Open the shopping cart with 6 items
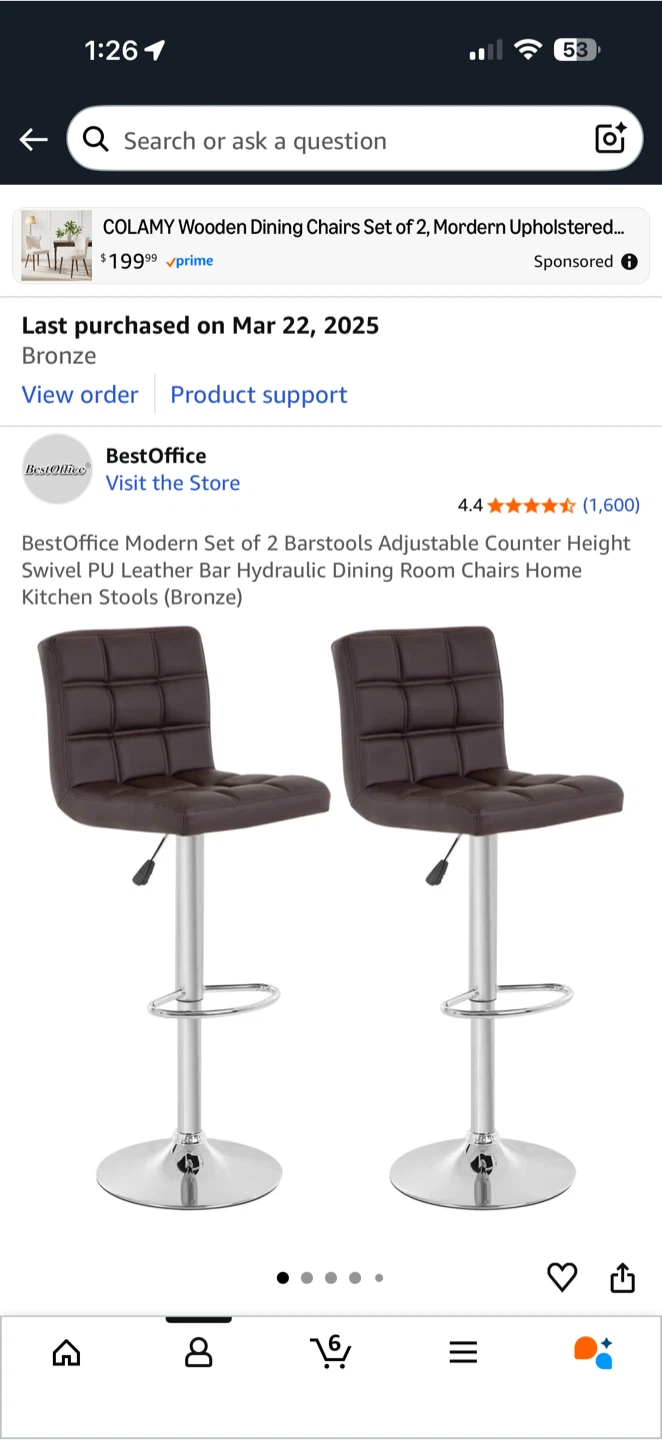Viewport: 662px width, 1440px height. click(330, 1352)
